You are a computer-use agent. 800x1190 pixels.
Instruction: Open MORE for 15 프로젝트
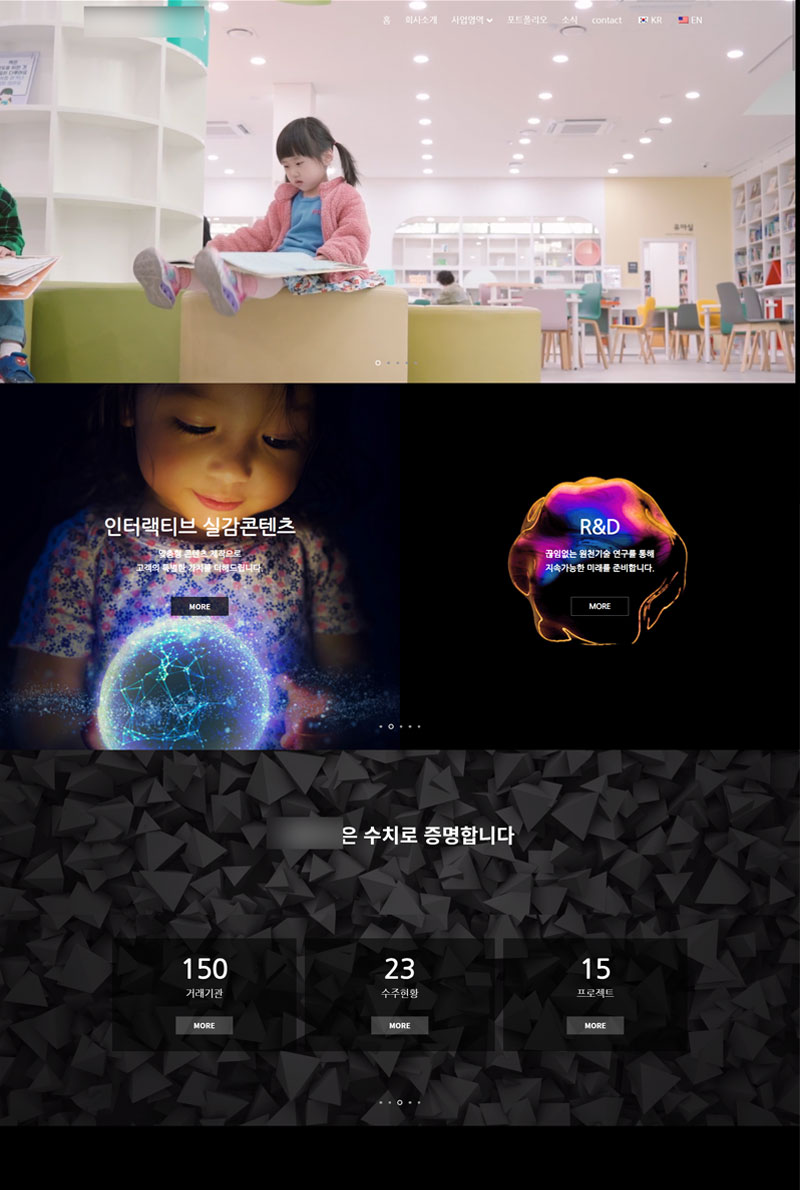pyautogui.click(x=595, y=1025)
